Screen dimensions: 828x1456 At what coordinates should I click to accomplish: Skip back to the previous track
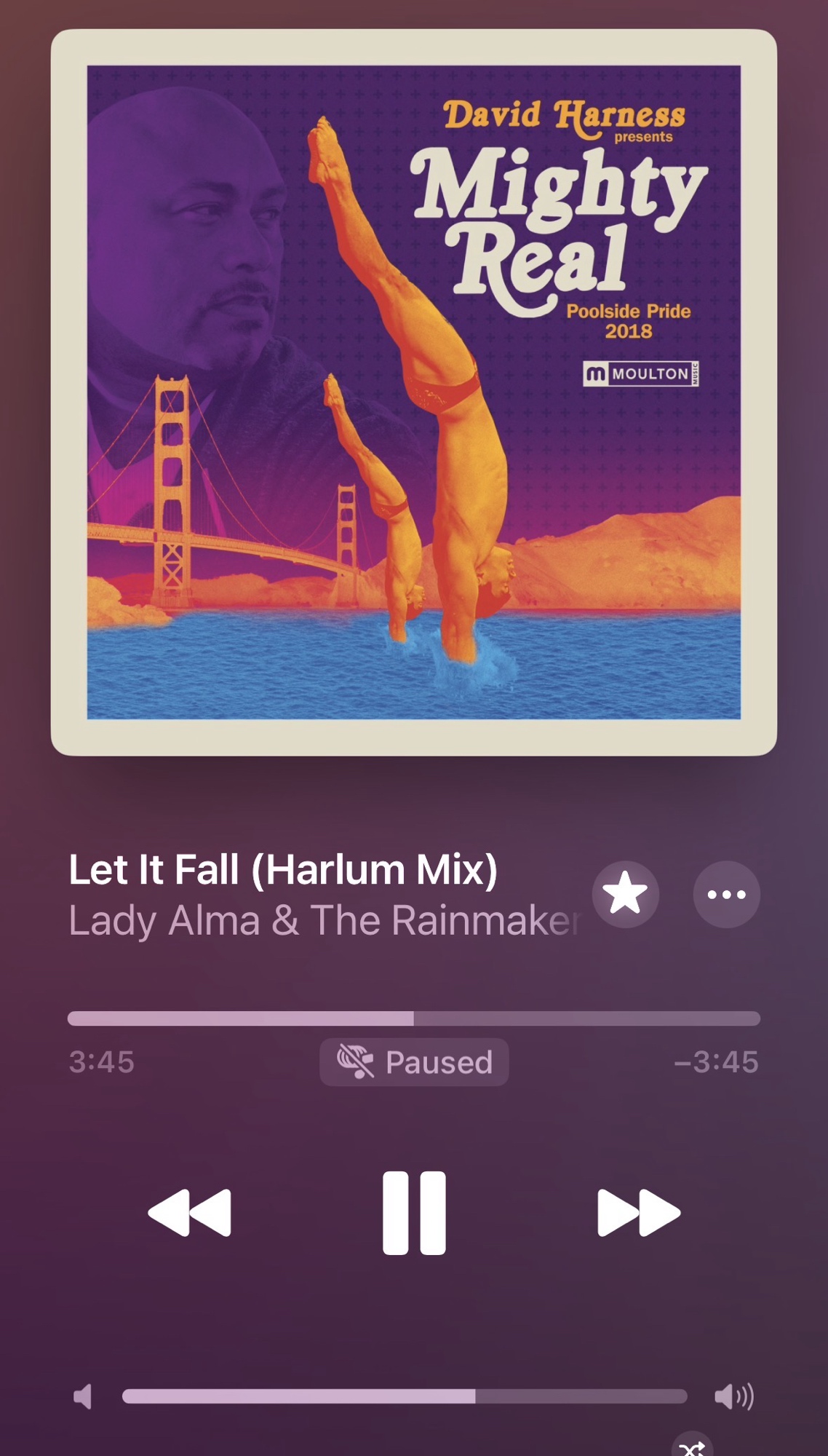click(x=190, y=1213)
